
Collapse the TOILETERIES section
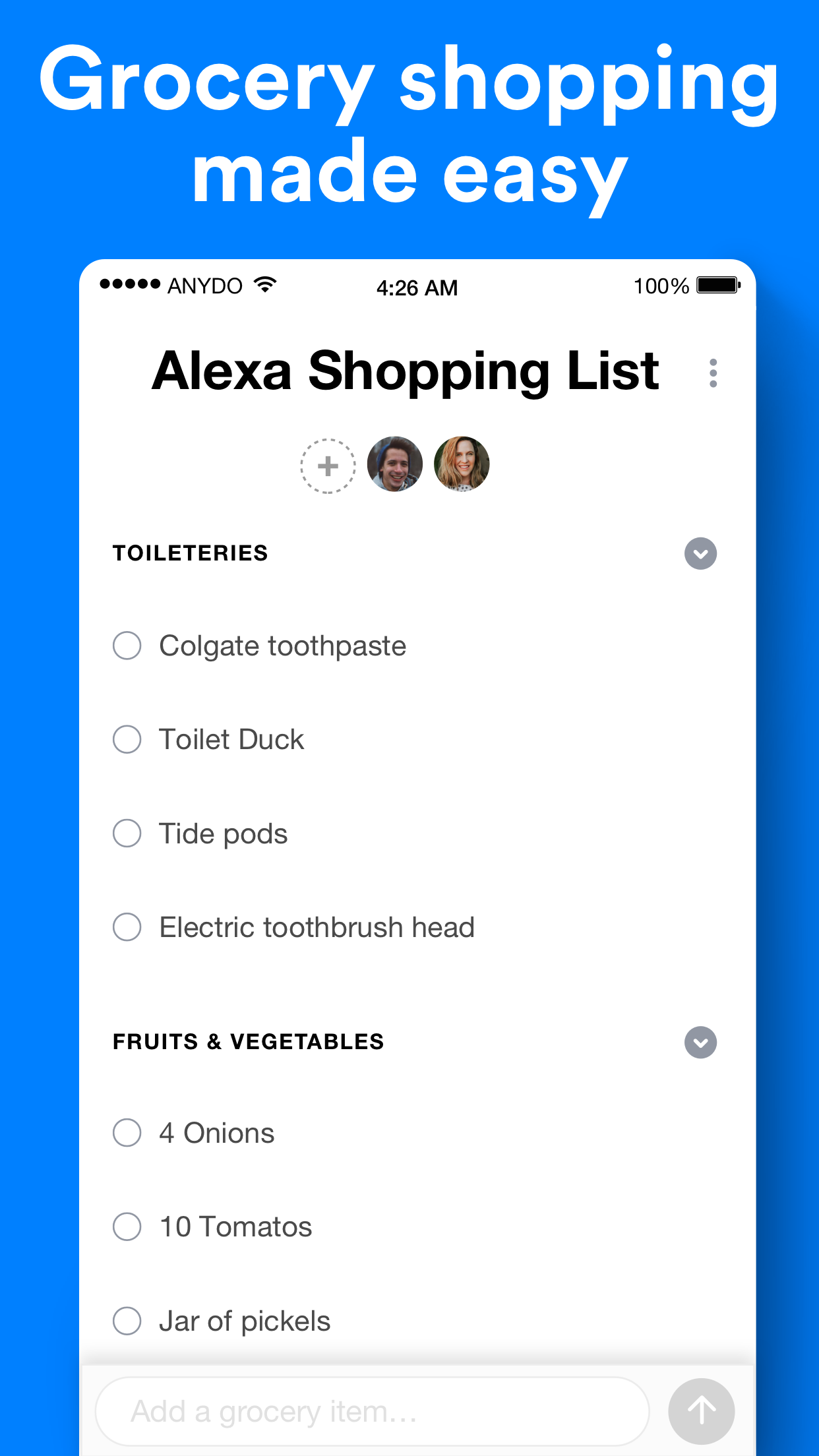700,554
